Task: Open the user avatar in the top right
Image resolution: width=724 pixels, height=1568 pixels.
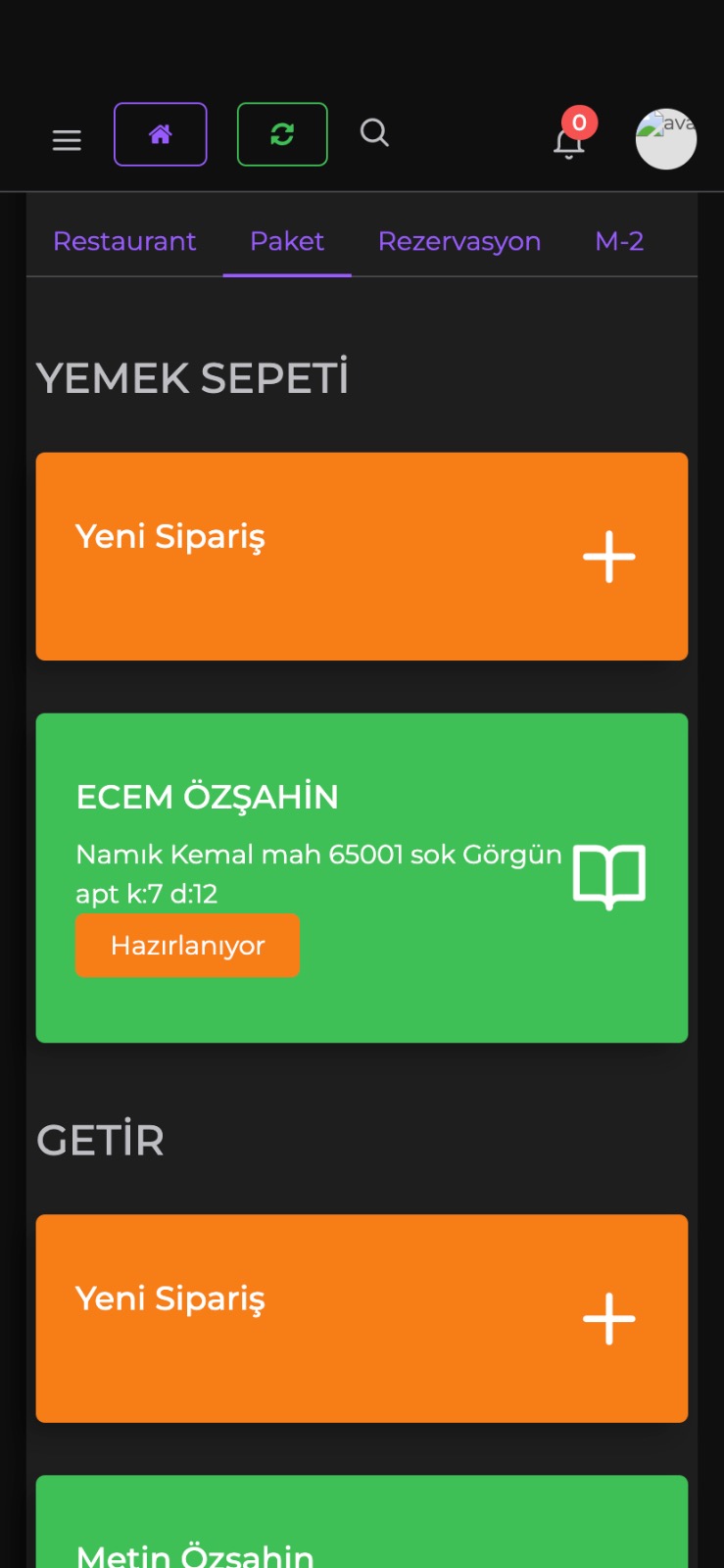Action: 666,138
